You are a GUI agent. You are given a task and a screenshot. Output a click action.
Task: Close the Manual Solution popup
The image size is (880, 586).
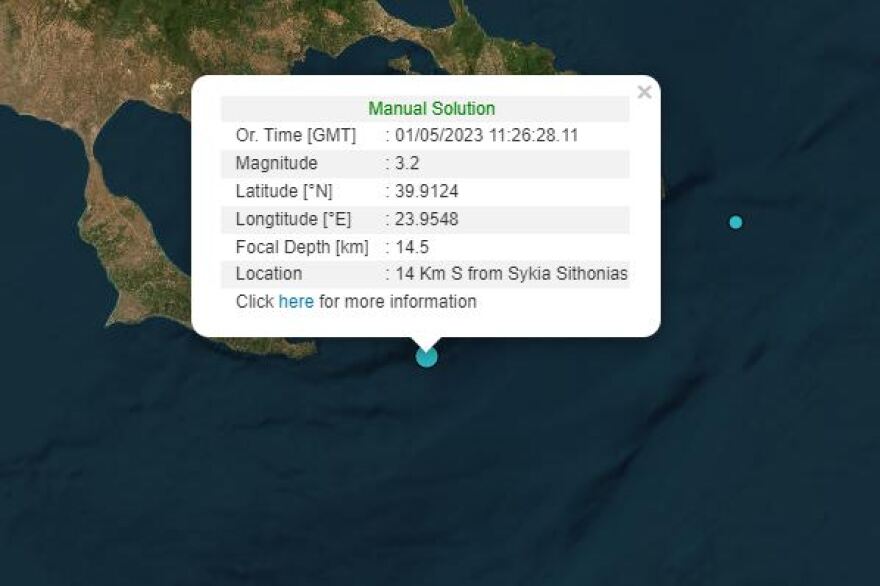pos(644,92)
